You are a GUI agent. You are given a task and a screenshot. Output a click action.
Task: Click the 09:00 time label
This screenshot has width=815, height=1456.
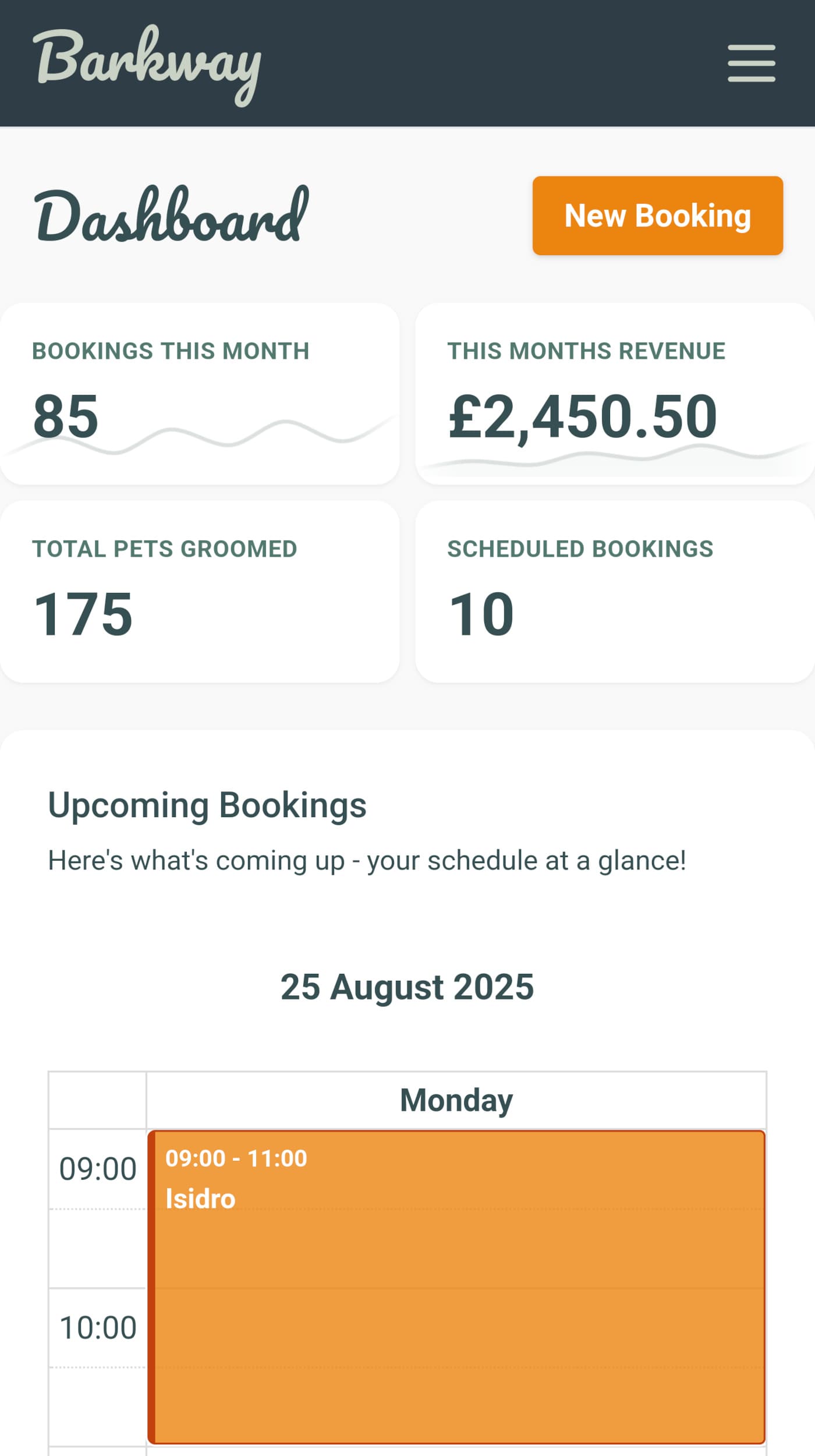tap(96, 1167)
